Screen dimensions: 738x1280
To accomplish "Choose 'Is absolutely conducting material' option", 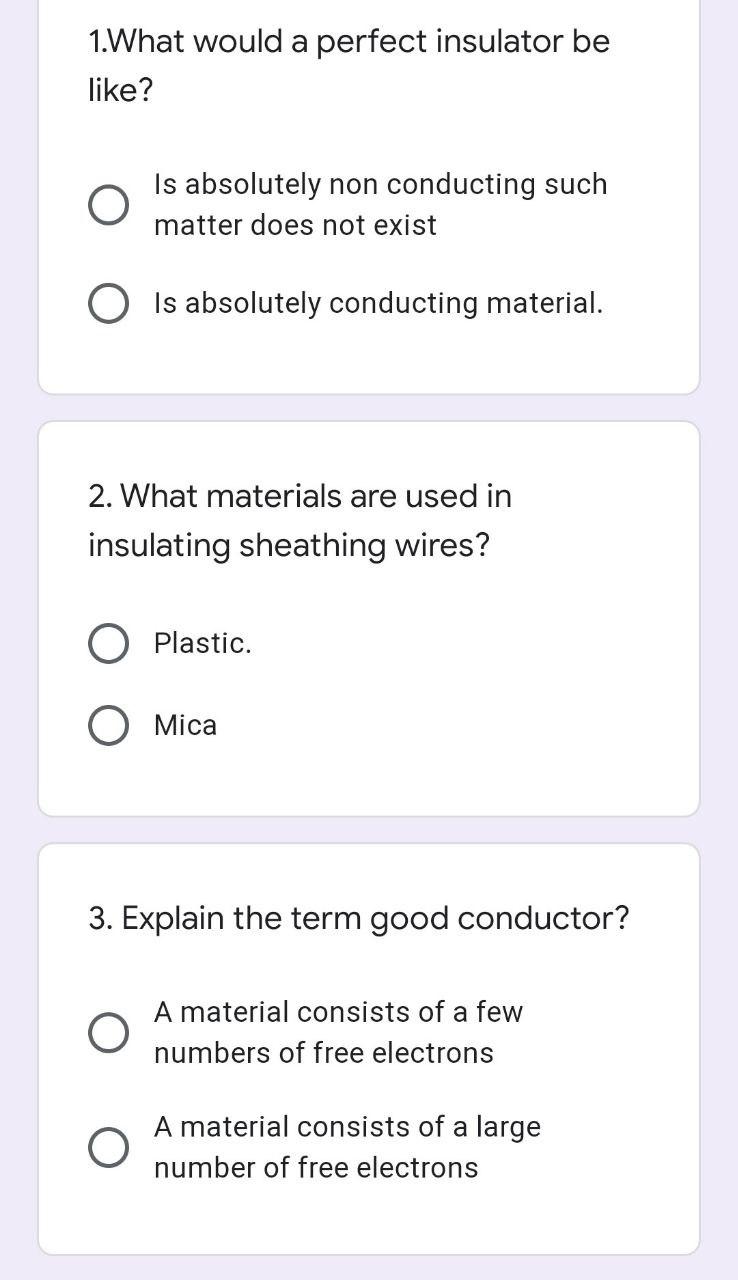I will pos(108,303).
